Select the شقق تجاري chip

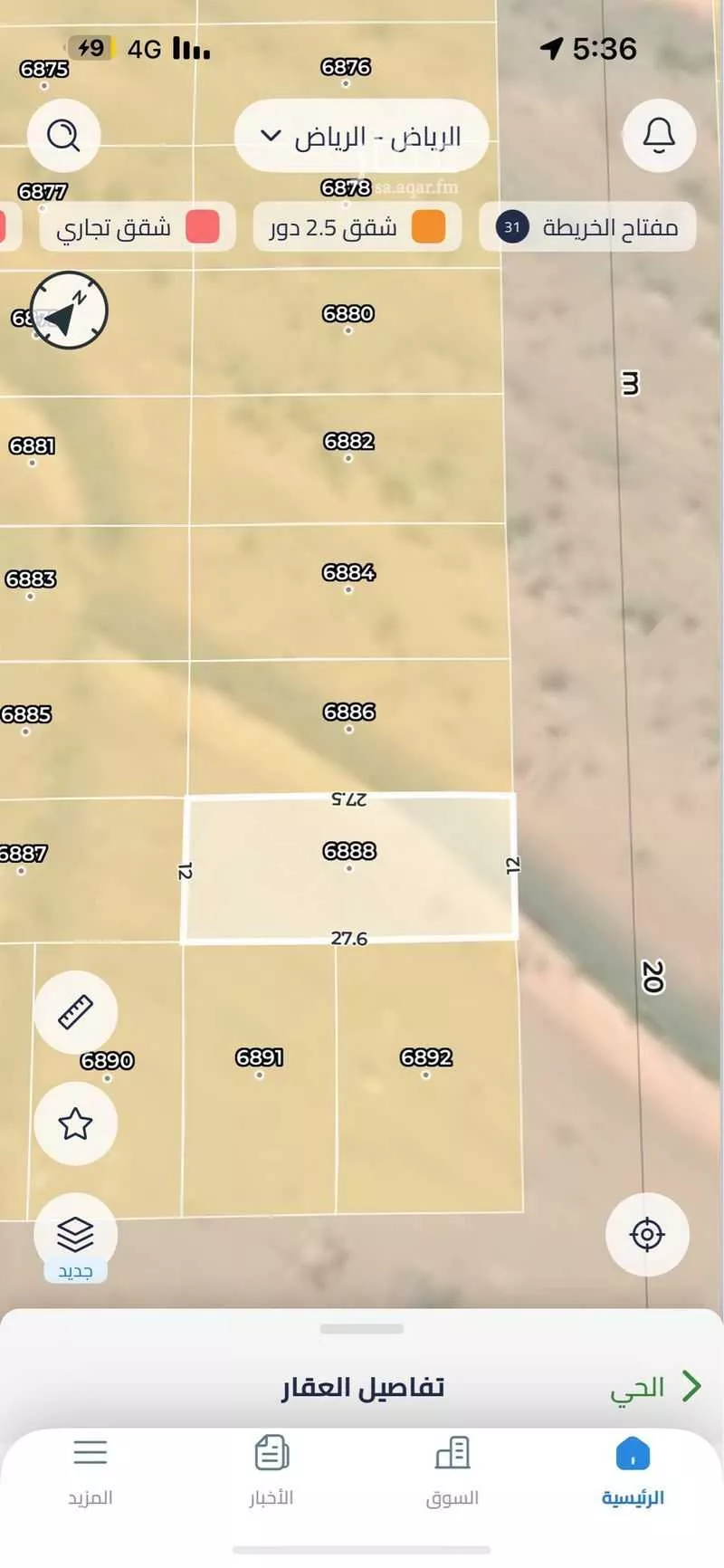point(138,226)
